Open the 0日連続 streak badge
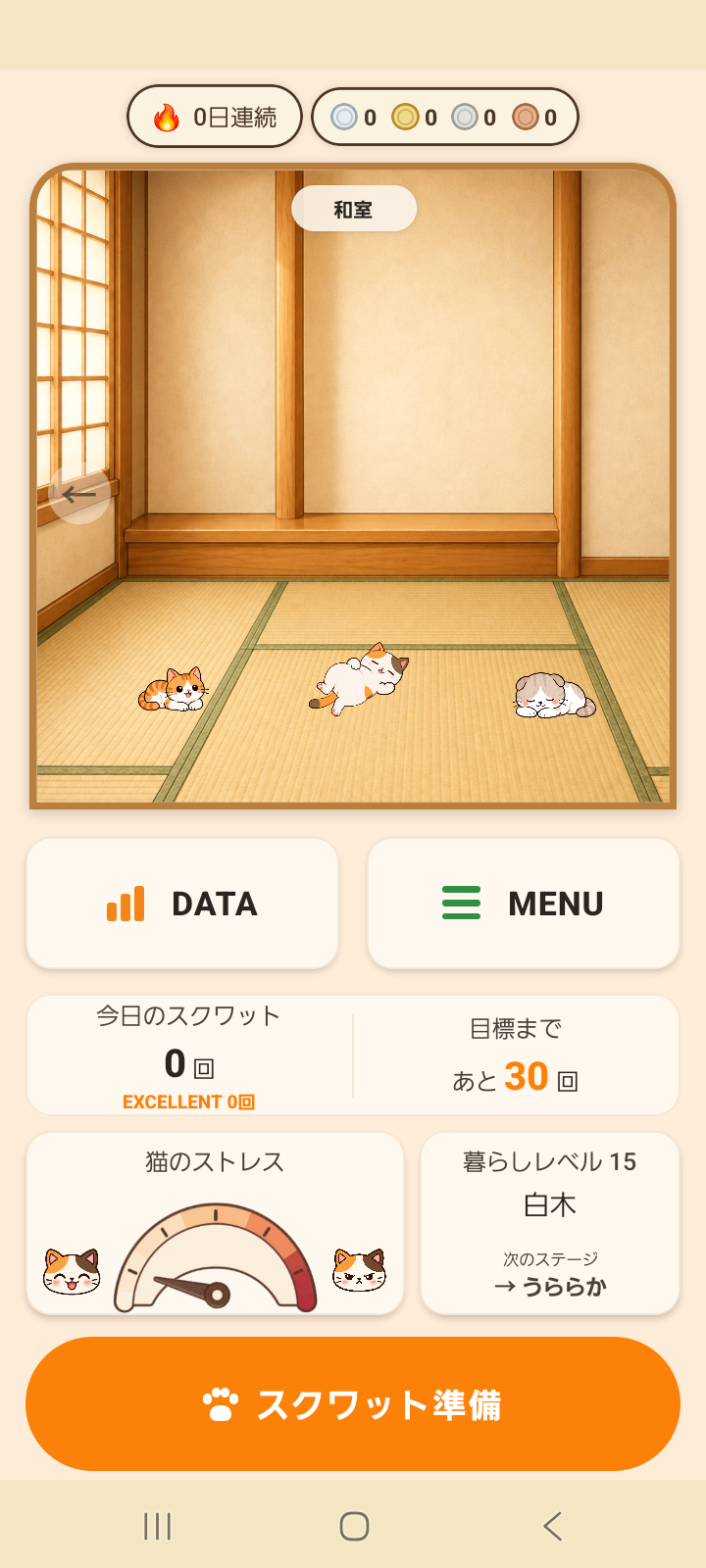Screen dimensions: 706x1568 (x=215, y=117)
